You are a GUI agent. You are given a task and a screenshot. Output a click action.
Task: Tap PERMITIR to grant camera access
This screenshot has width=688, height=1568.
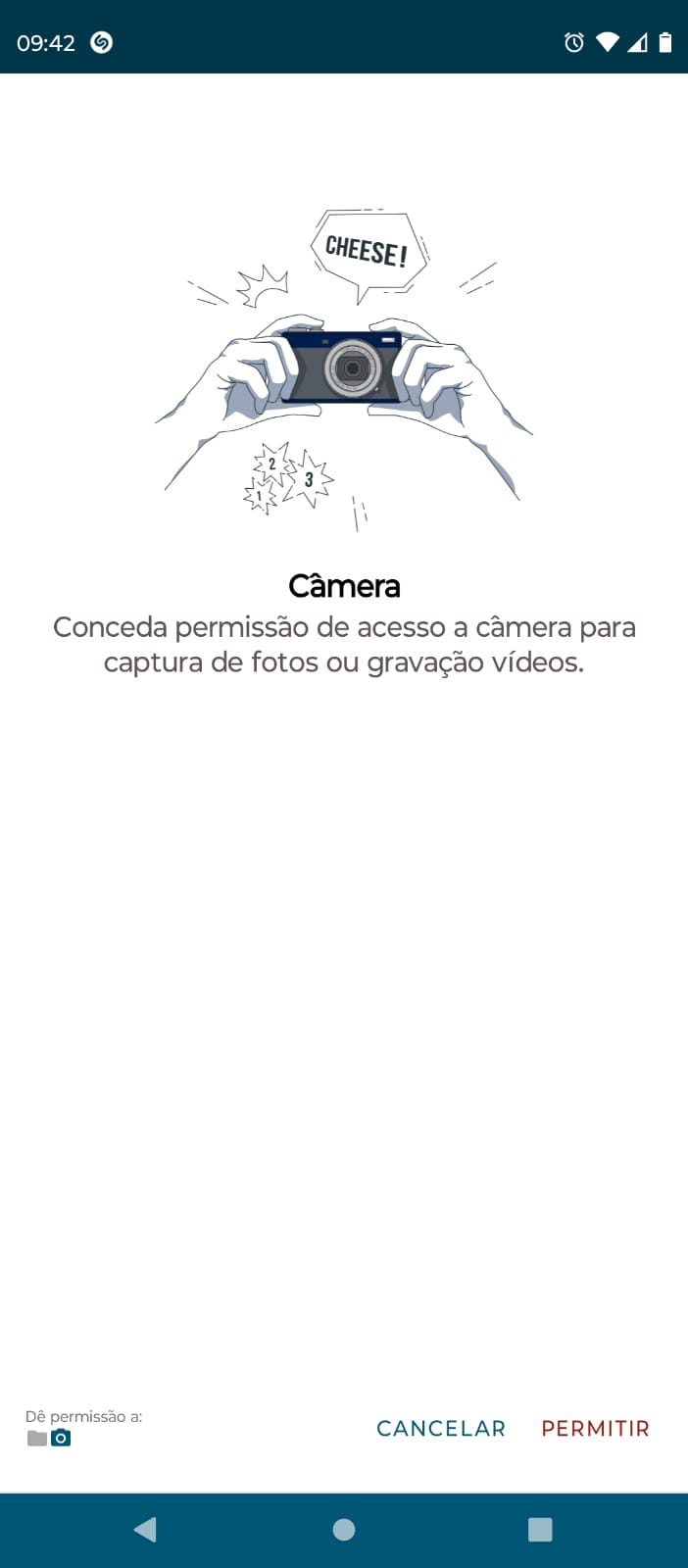595,1428
